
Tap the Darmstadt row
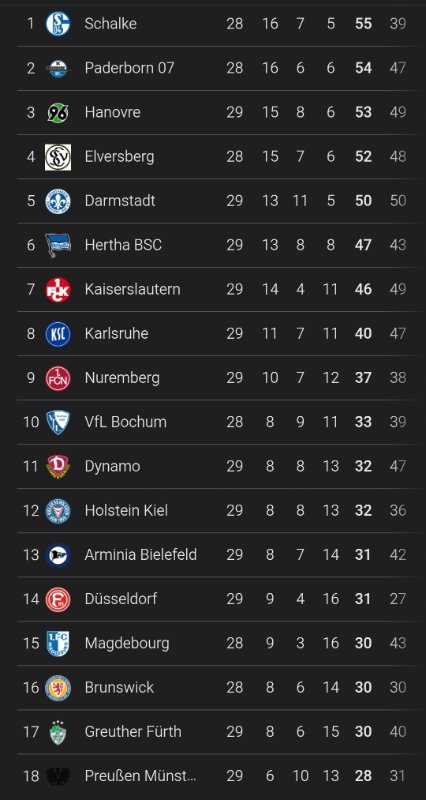(221, 201)
